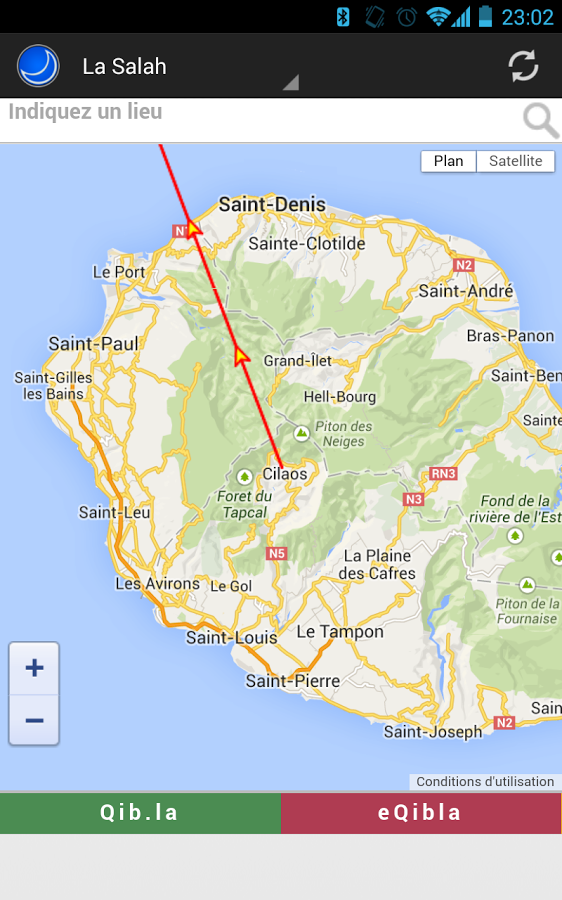The height and width of the screenshot is (900, 562).
Task: Open the Qib.la button
Action: [x=140, y=813]
